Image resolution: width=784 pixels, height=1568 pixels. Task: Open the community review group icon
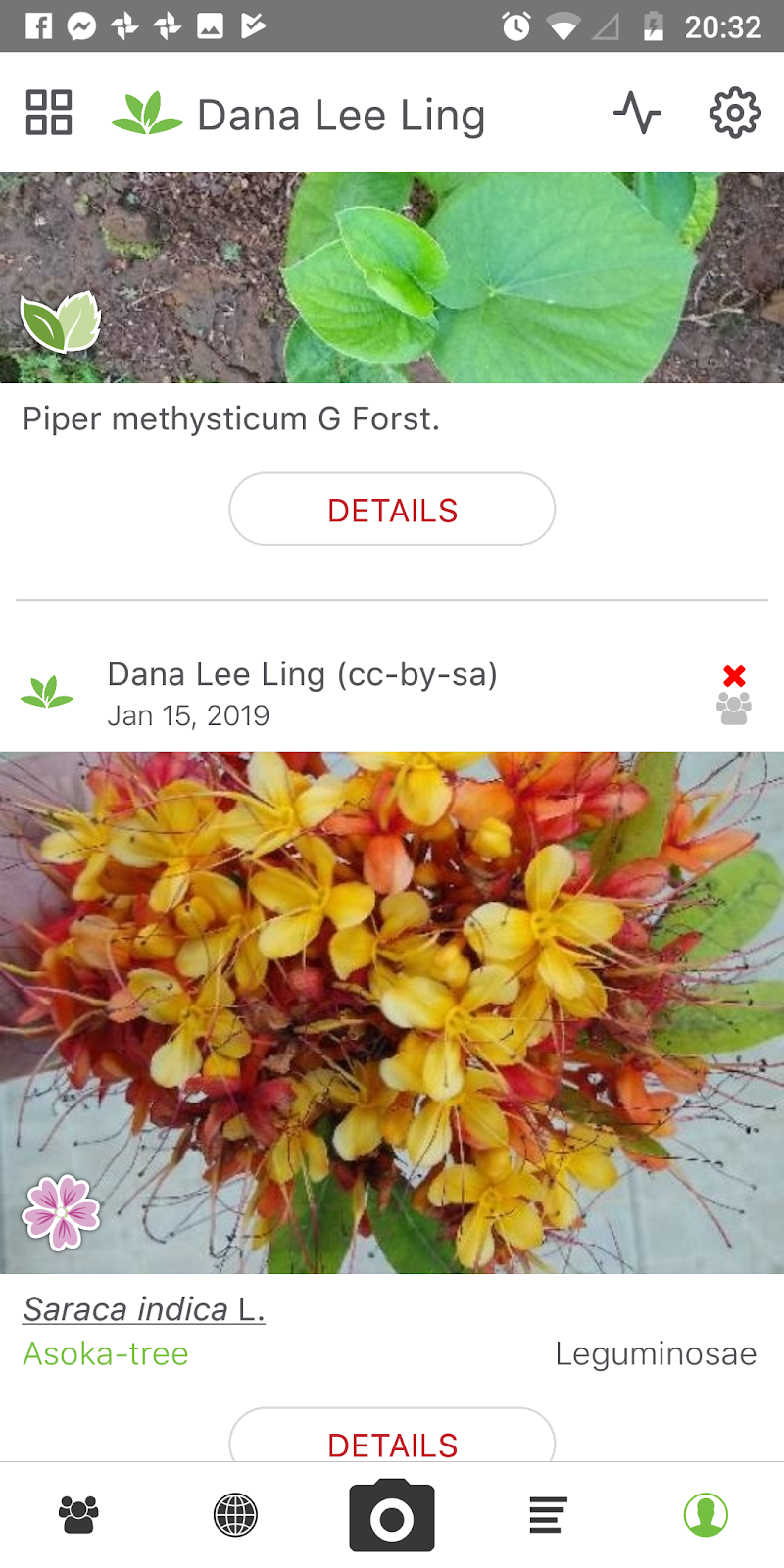pyautogui.click(x=733, y=709)
